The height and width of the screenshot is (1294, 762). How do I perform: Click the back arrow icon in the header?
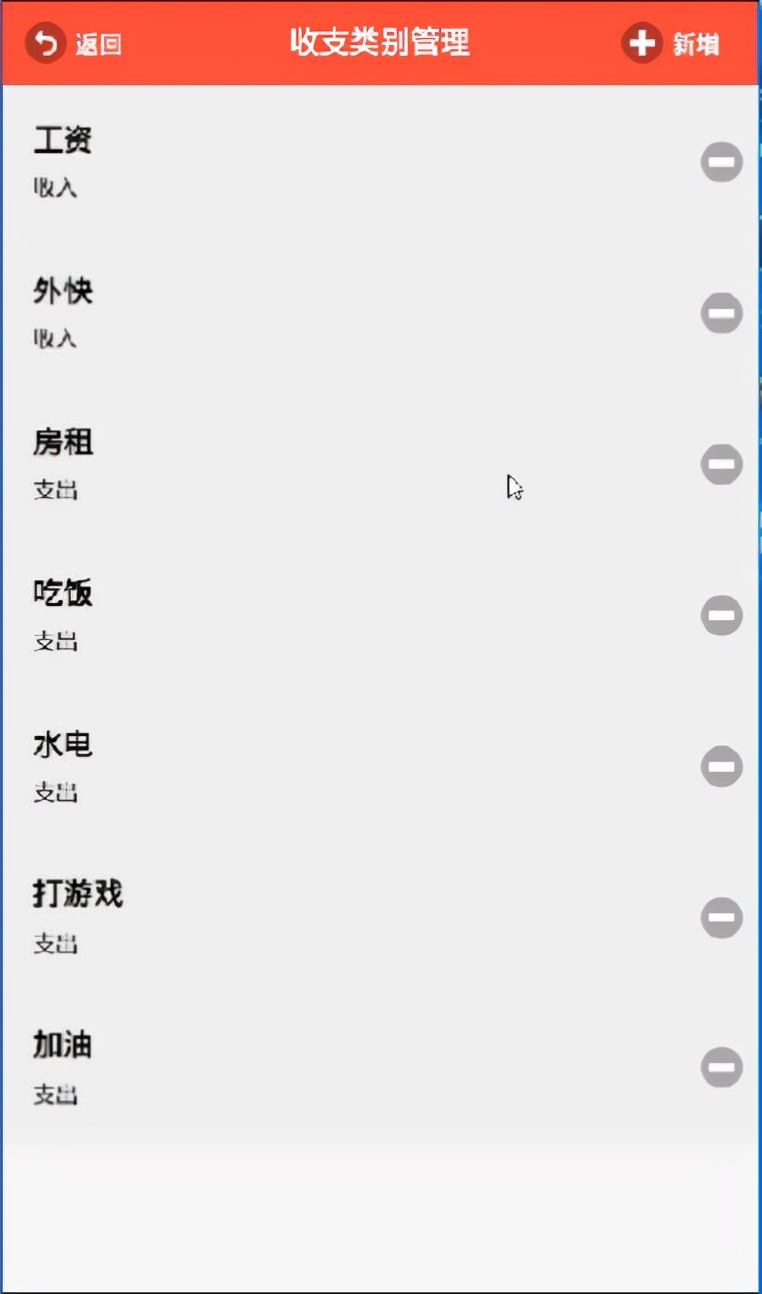tap(44, 42)
